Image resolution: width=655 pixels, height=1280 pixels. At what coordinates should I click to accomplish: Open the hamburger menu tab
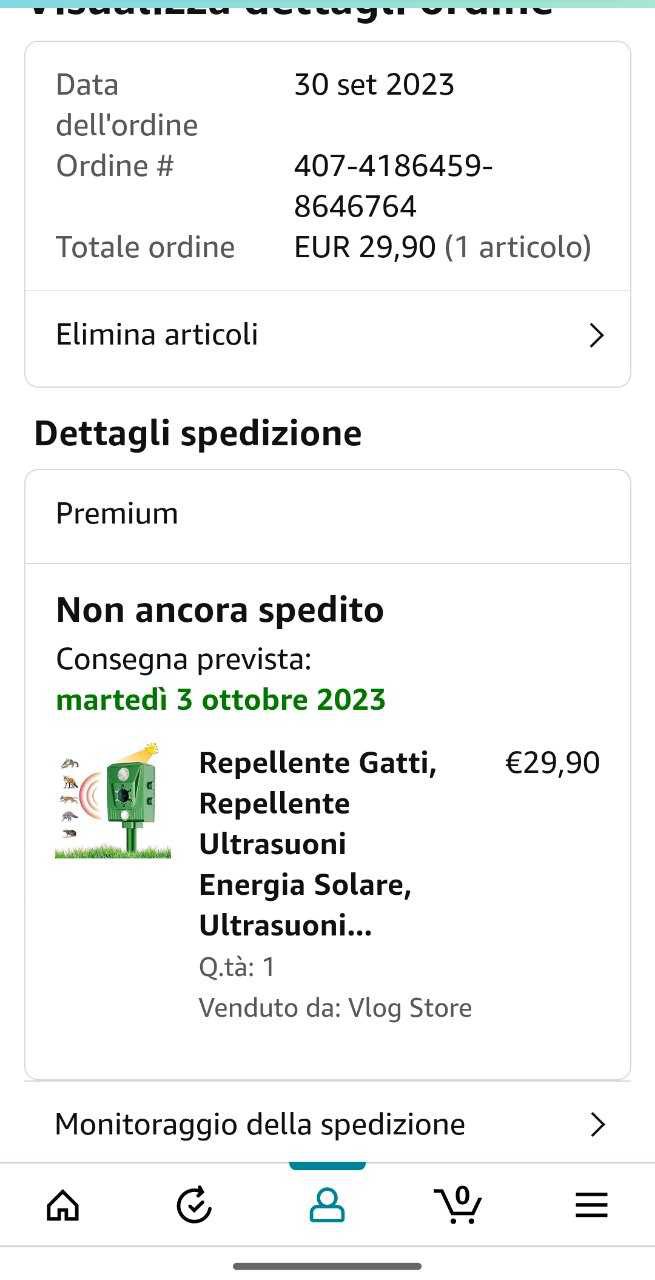[x=592, y=1205]
